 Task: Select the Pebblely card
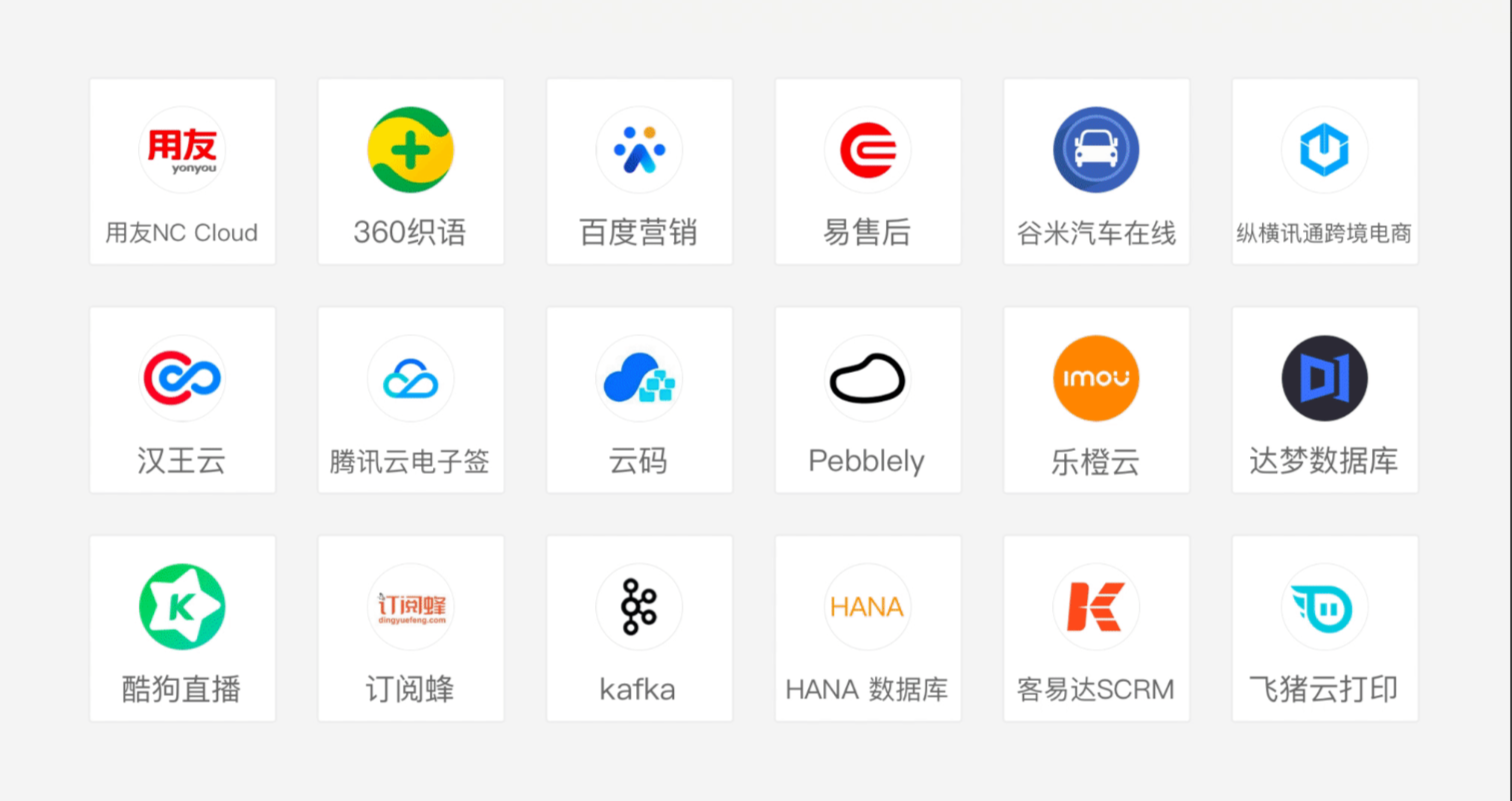pyautogui.click(x=867, y=400)
